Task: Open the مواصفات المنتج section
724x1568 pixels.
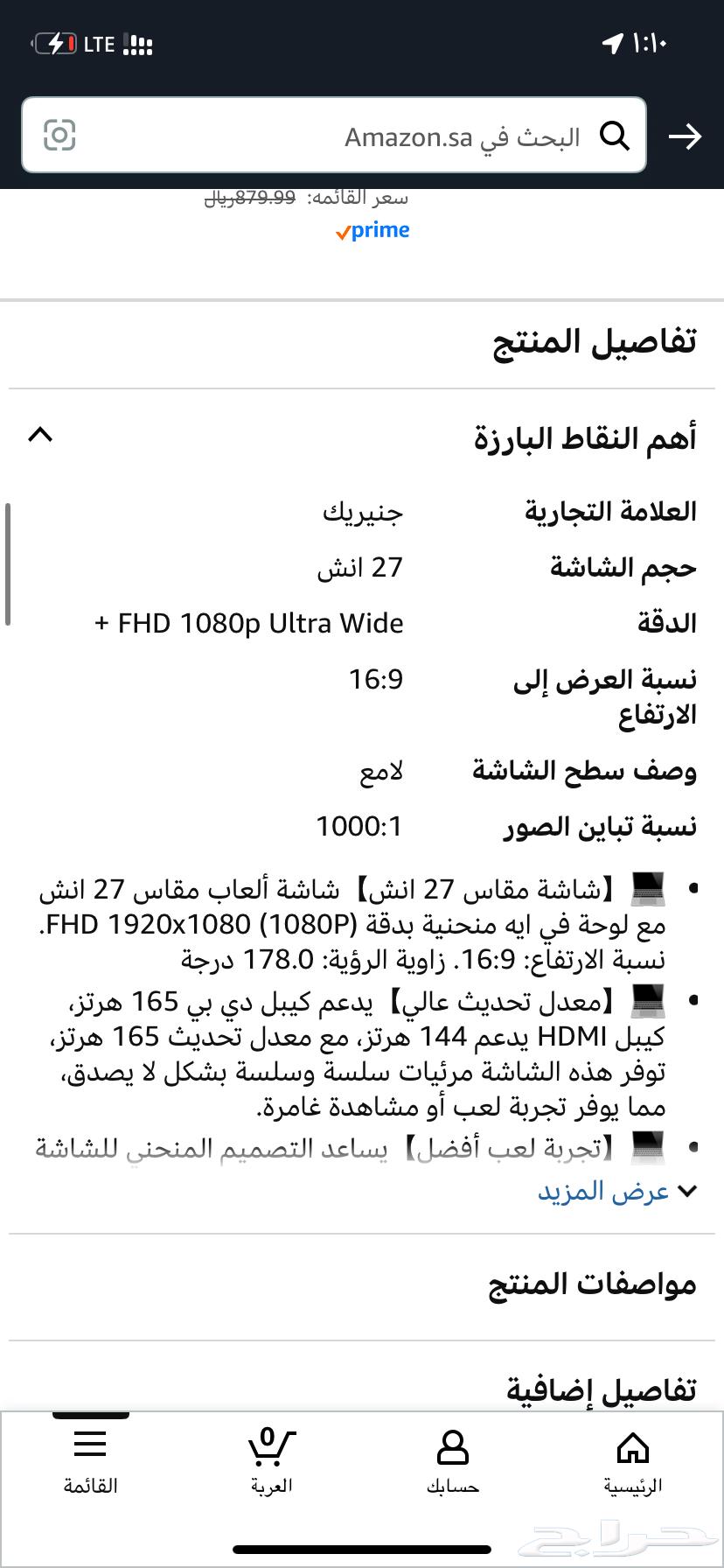Action: coord(591,1284)
